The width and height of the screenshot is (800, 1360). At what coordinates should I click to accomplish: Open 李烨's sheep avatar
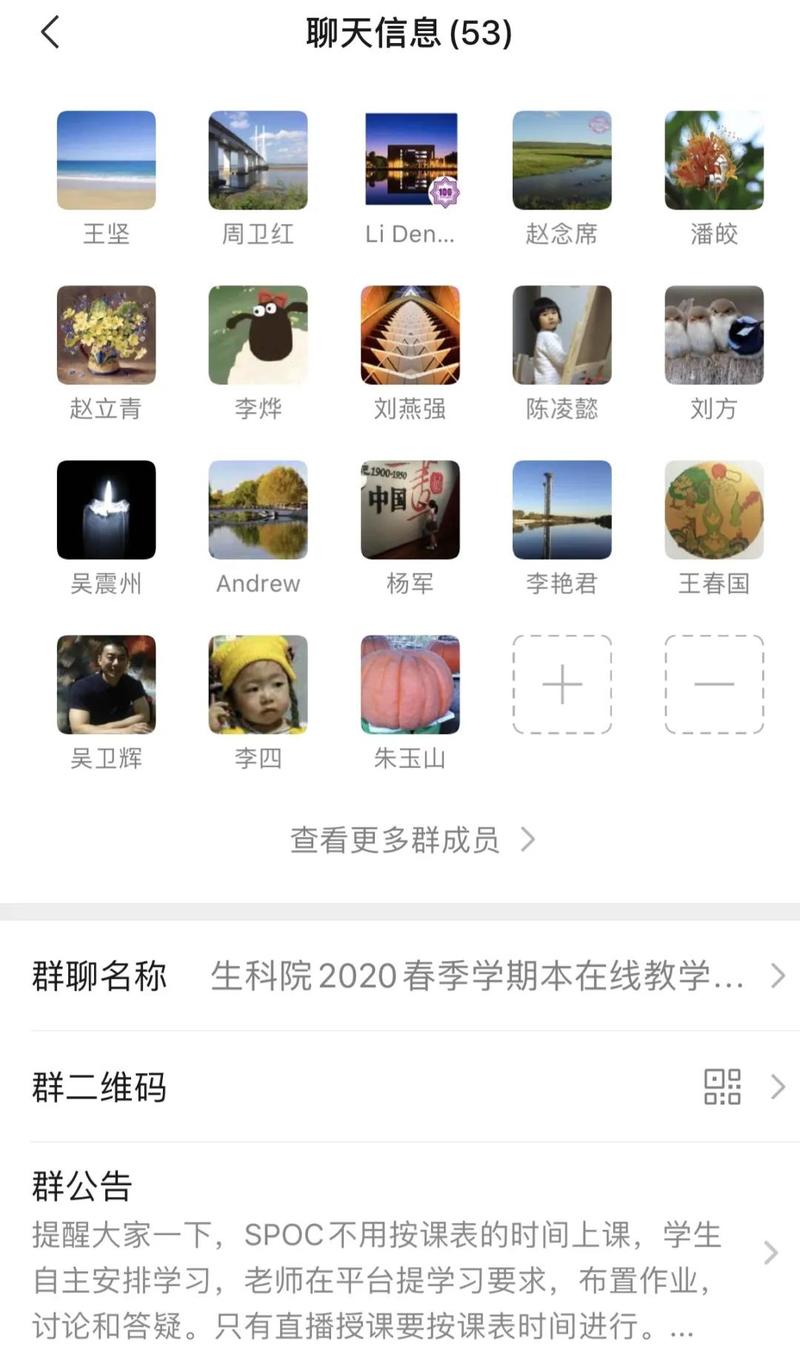258,335
